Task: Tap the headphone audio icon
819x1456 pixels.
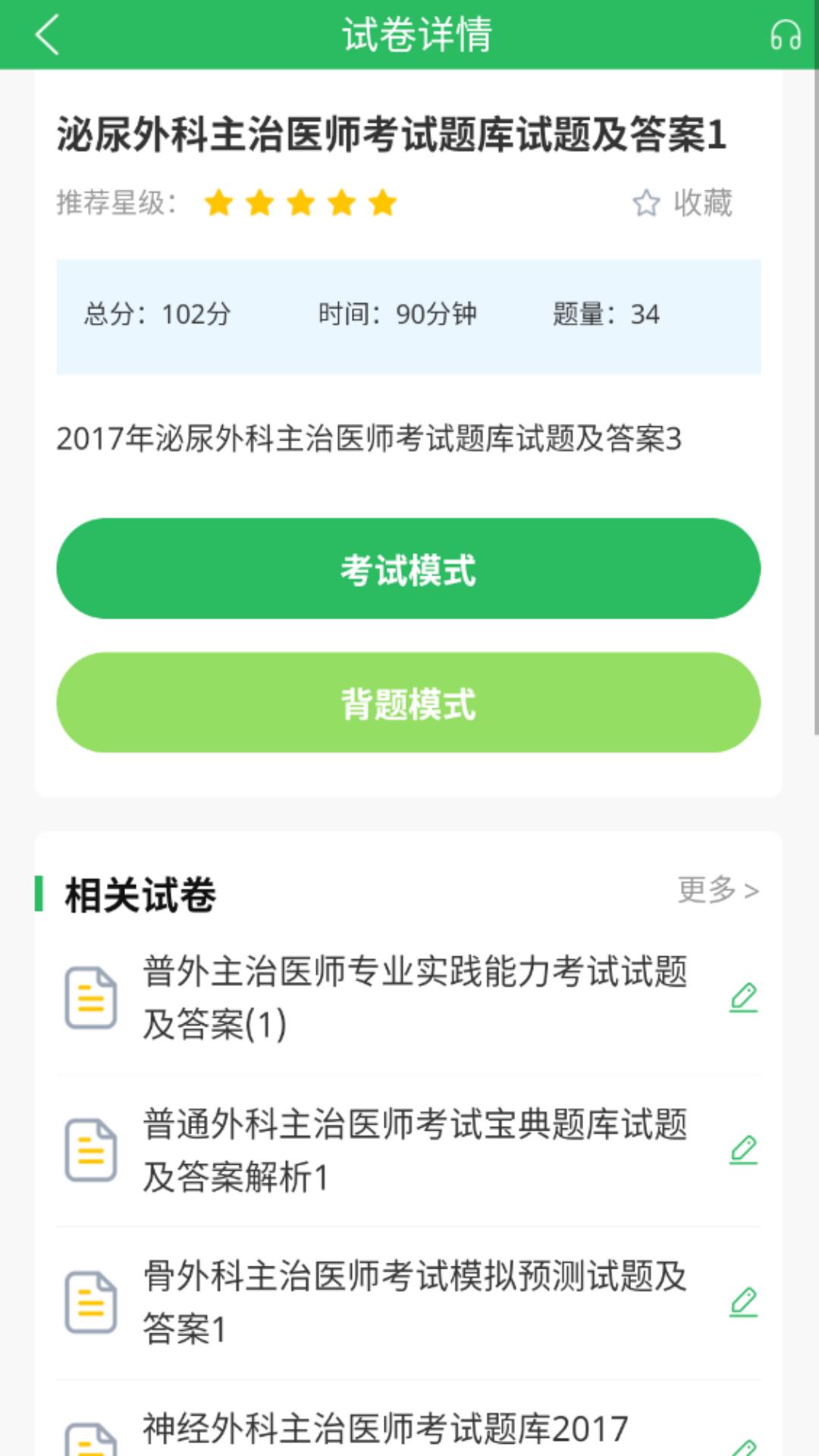Action: (x=786, y=34)
